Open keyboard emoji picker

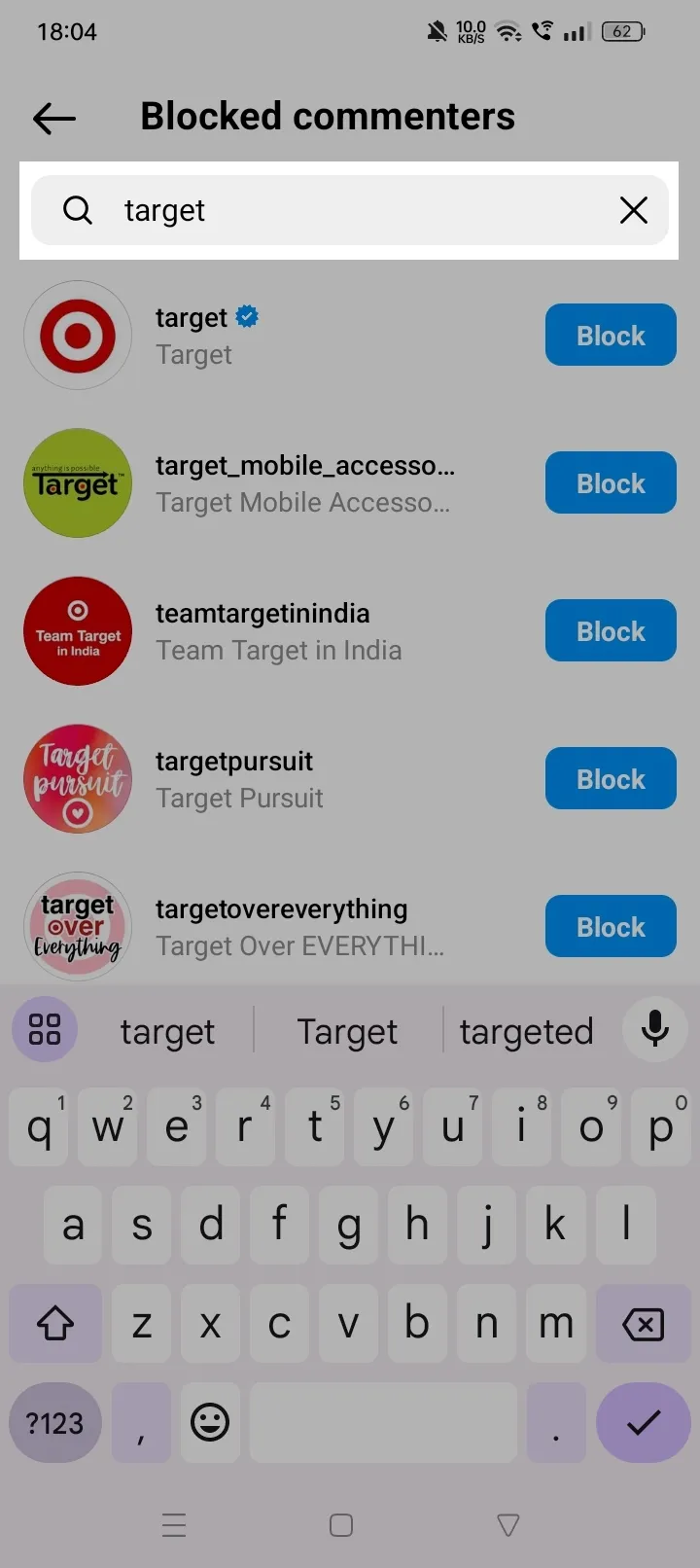(x=210, y=1423)
